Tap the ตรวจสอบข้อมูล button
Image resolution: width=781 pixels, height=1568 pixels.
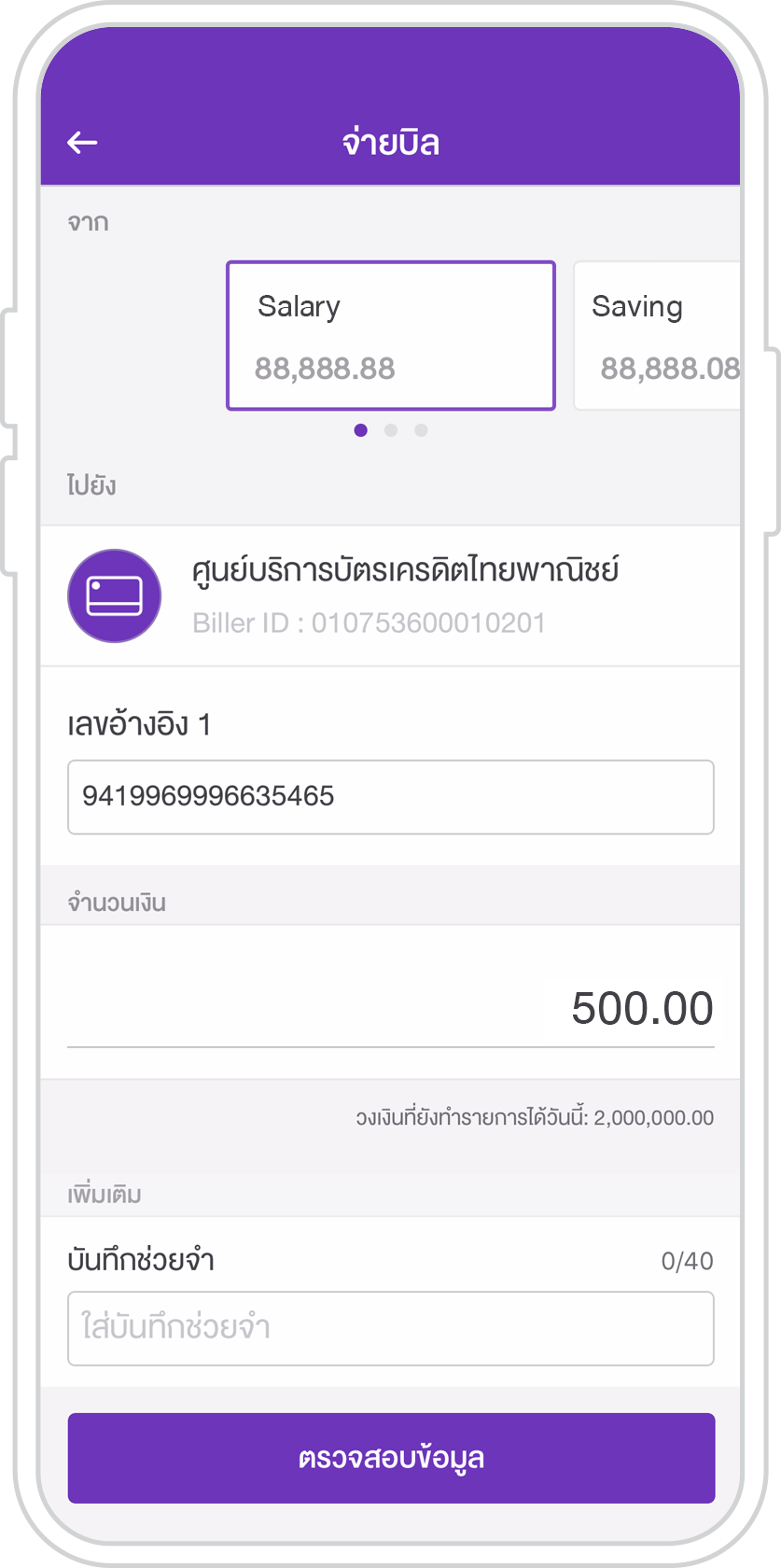click(391, 1458)
